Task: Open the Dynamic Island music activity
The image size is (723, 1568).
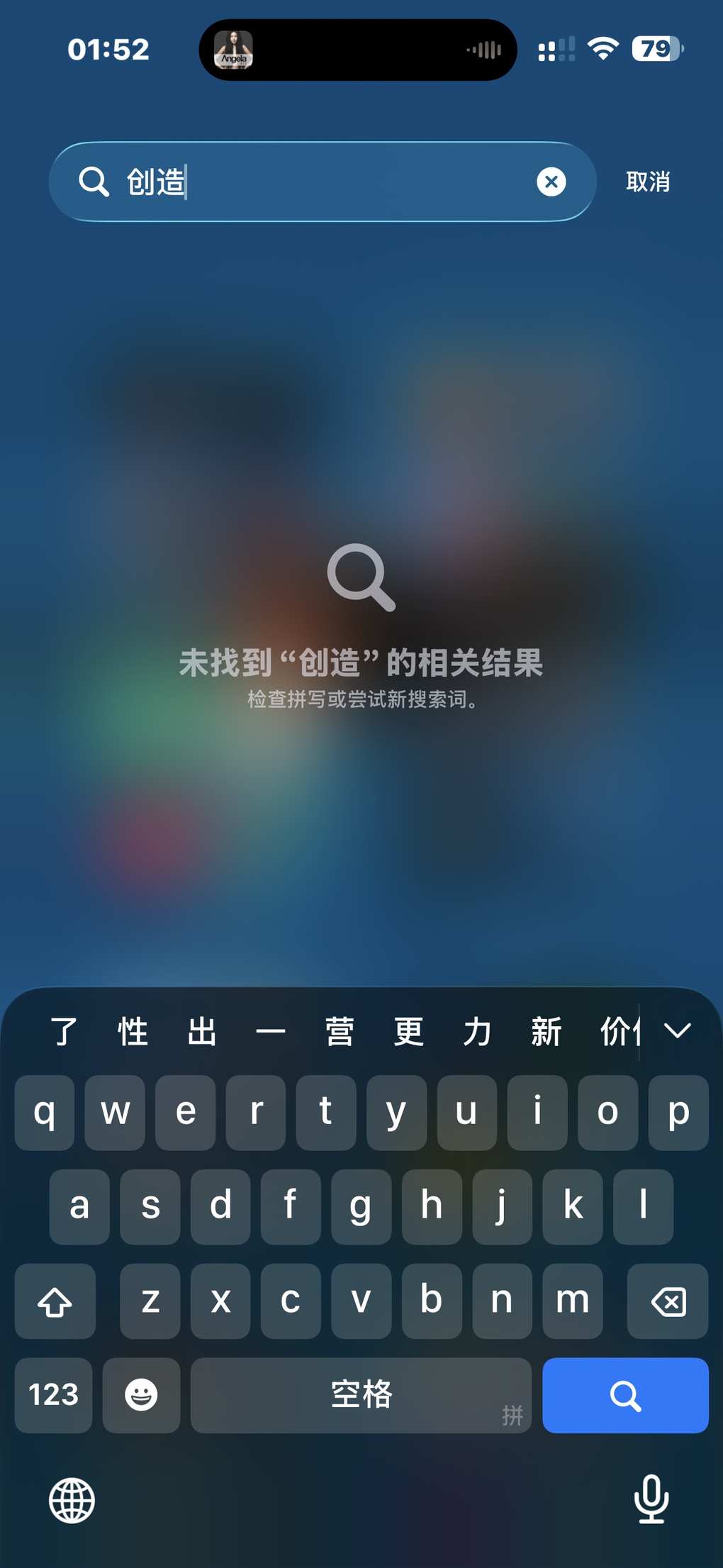Action: (358, 50)
